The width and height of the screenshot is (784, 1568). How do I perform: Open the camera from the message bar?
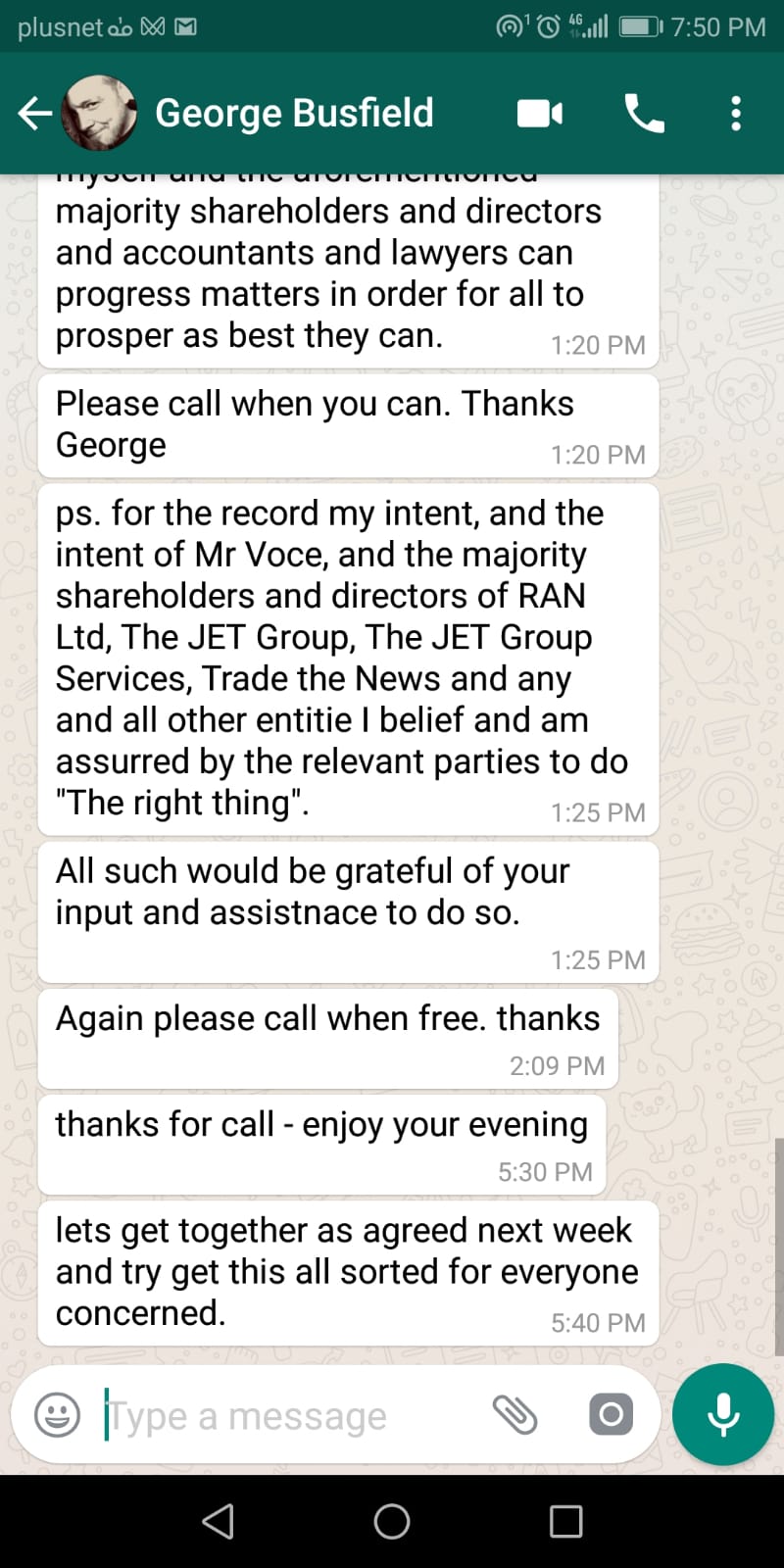(611, 1414)
